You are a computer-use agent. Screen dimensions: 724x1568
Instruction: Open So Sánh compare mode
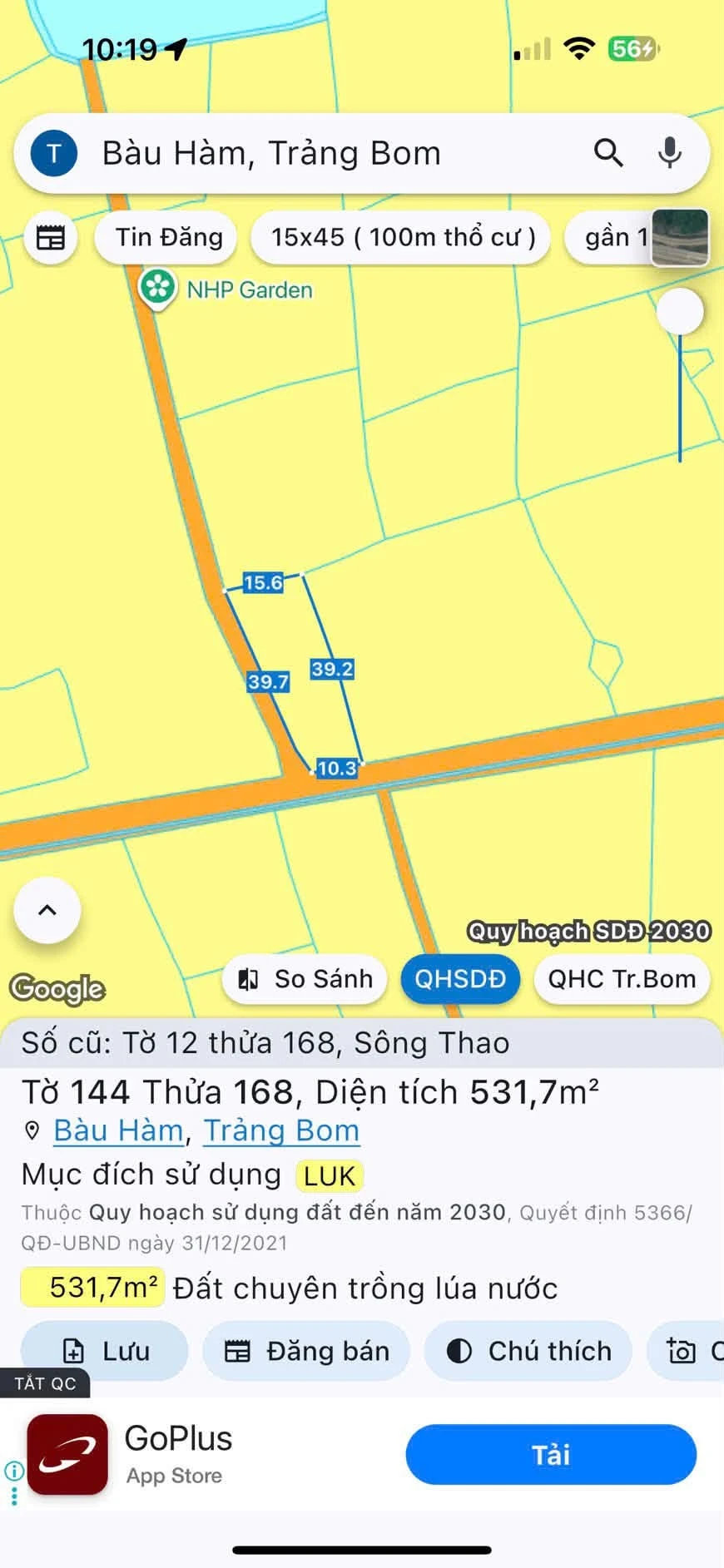pos(305,979)
